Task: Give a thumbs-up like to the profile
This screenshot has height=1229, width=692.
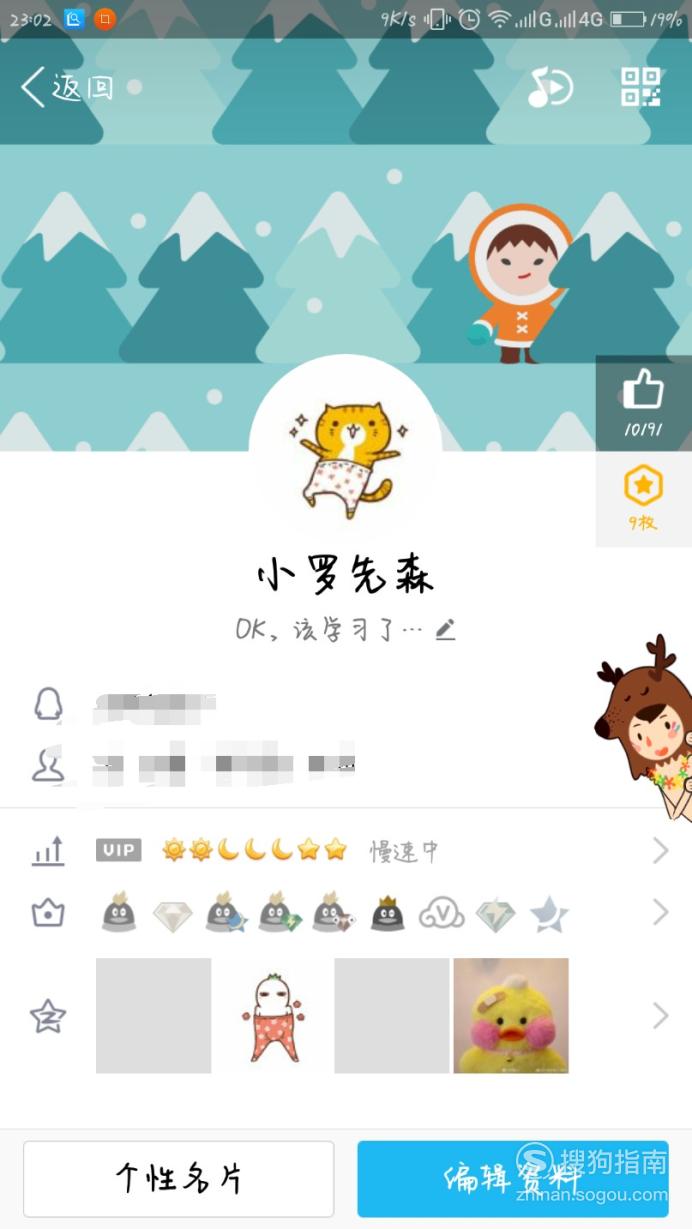Action: 643,400
